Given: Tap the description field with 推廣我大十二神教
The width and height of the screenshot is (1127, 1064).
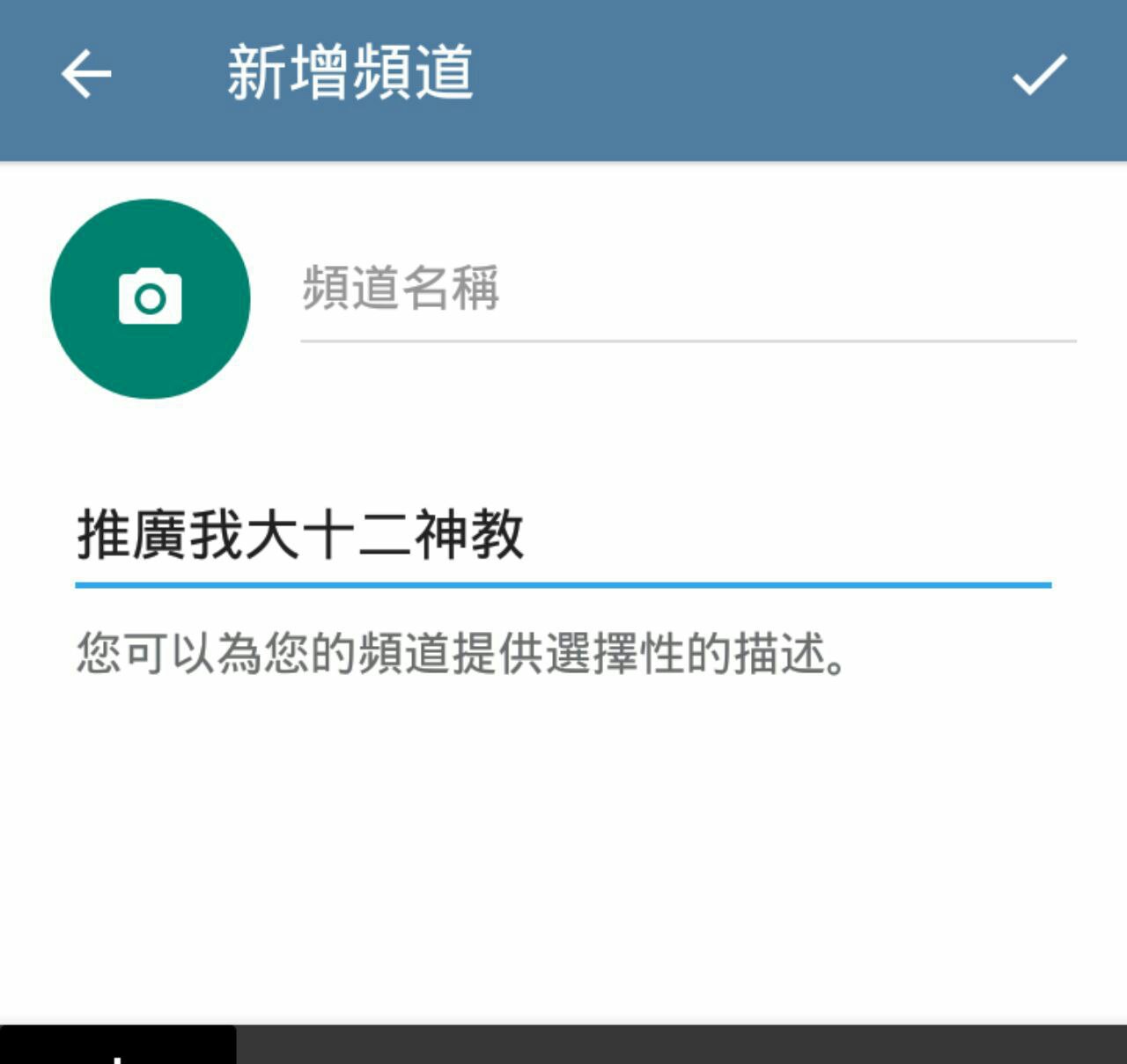Looking at the screenshot, I should [563, 535].
